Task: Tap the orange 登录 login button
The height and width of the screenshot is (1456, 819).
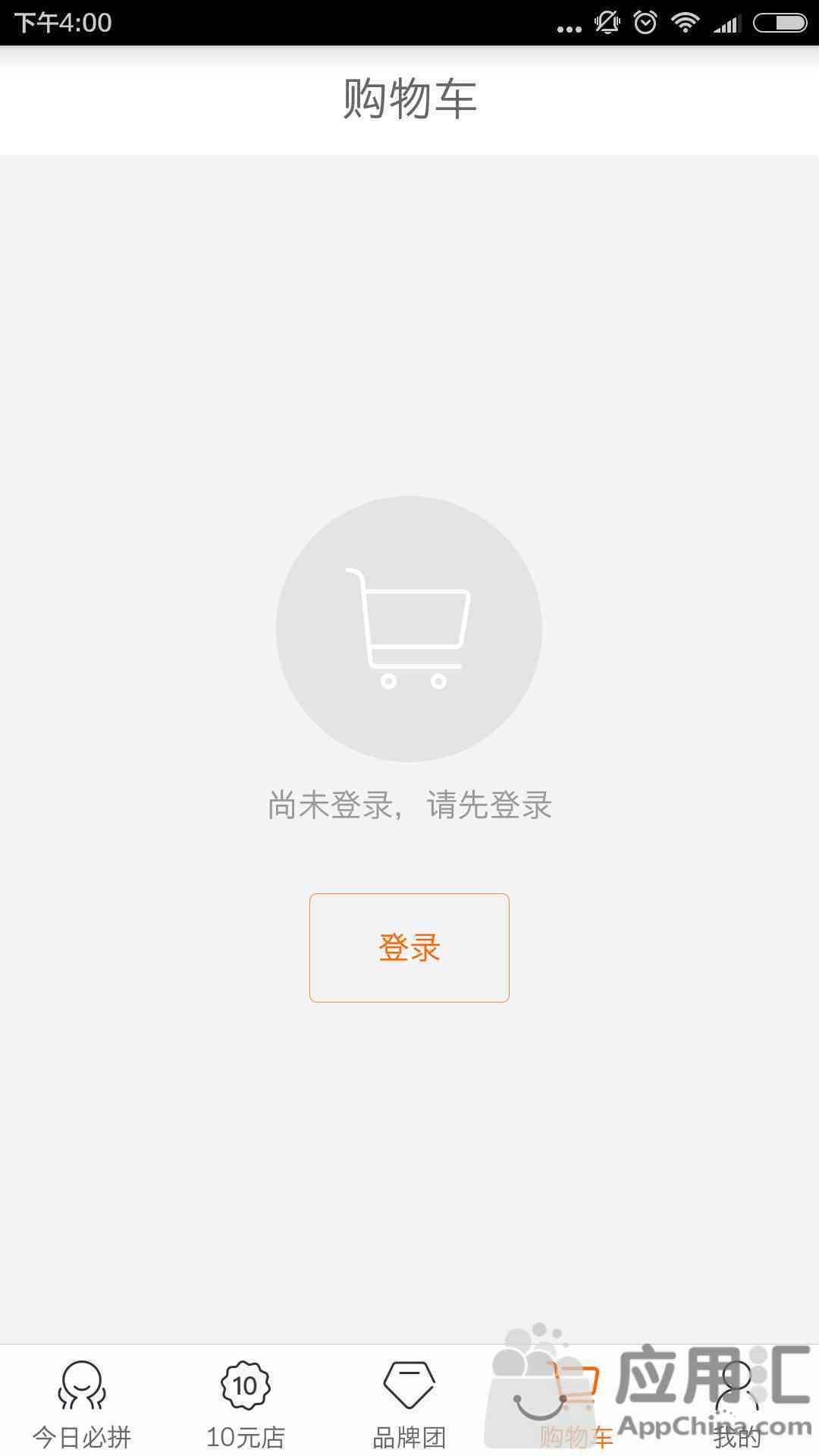Action: pyautogui.click(x=409, y=947)
